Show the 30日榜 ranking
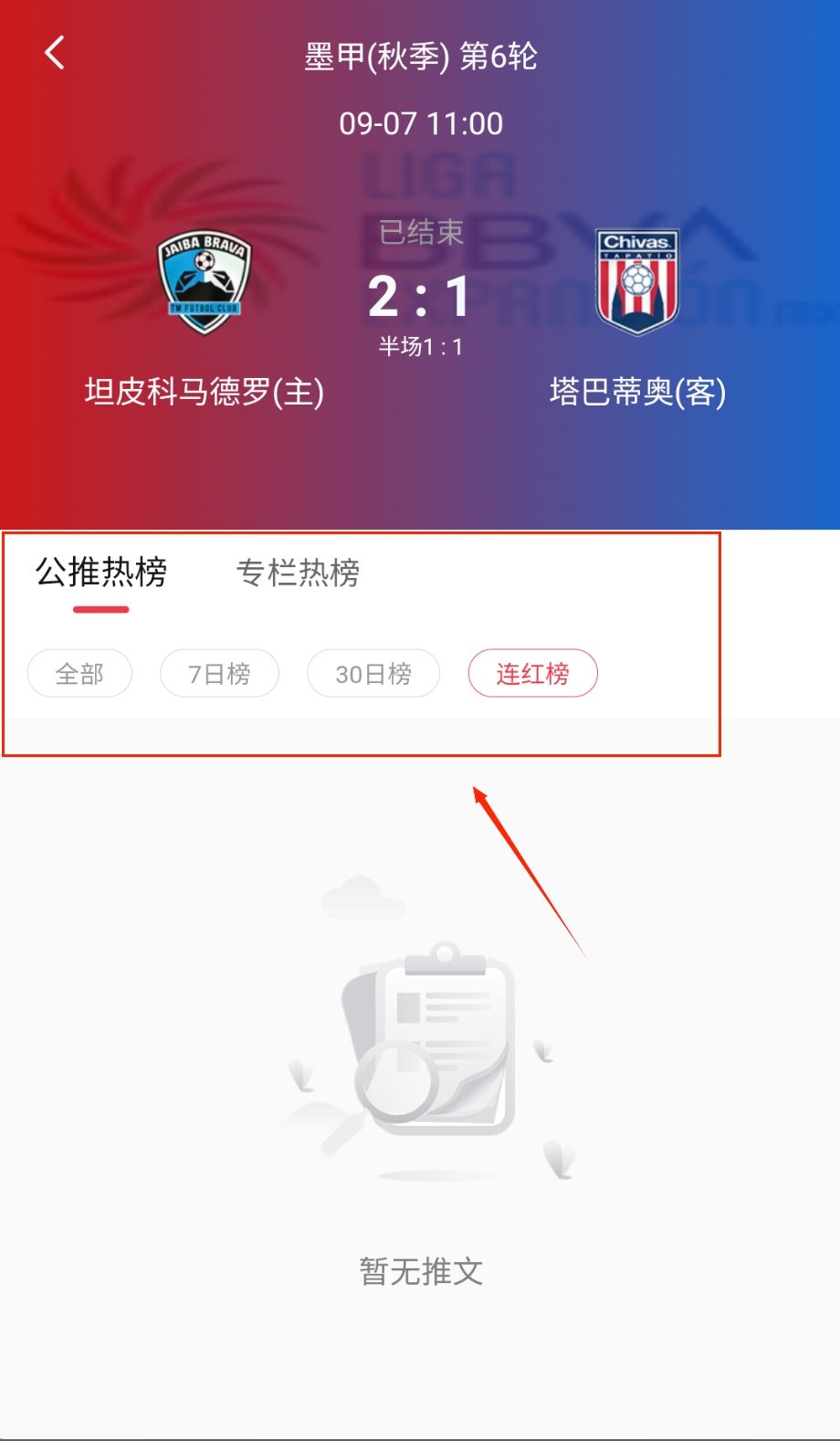 coord(373,674)
